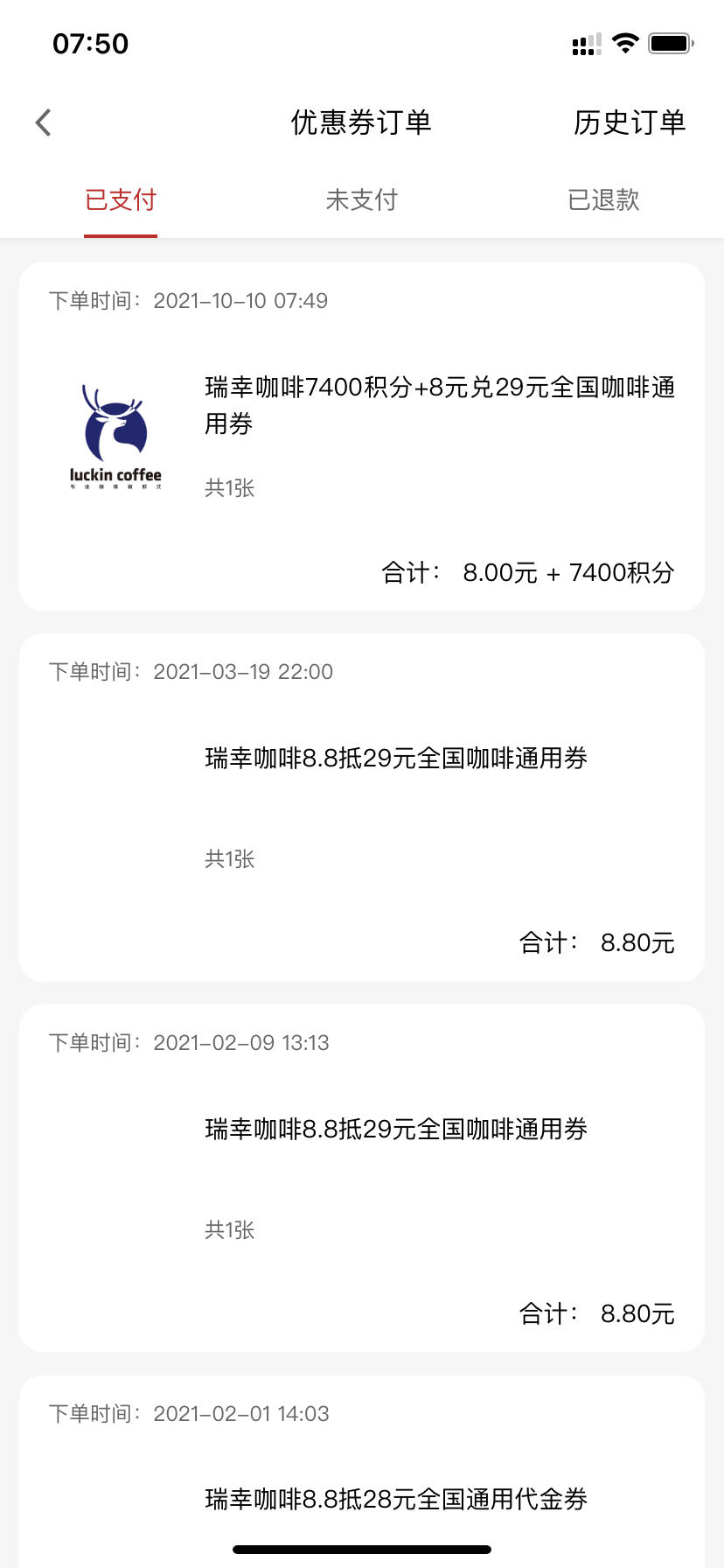The image size is (724, 1568).
Task: Open 历史订单 in the header
Action: click(x=630, y=122)
